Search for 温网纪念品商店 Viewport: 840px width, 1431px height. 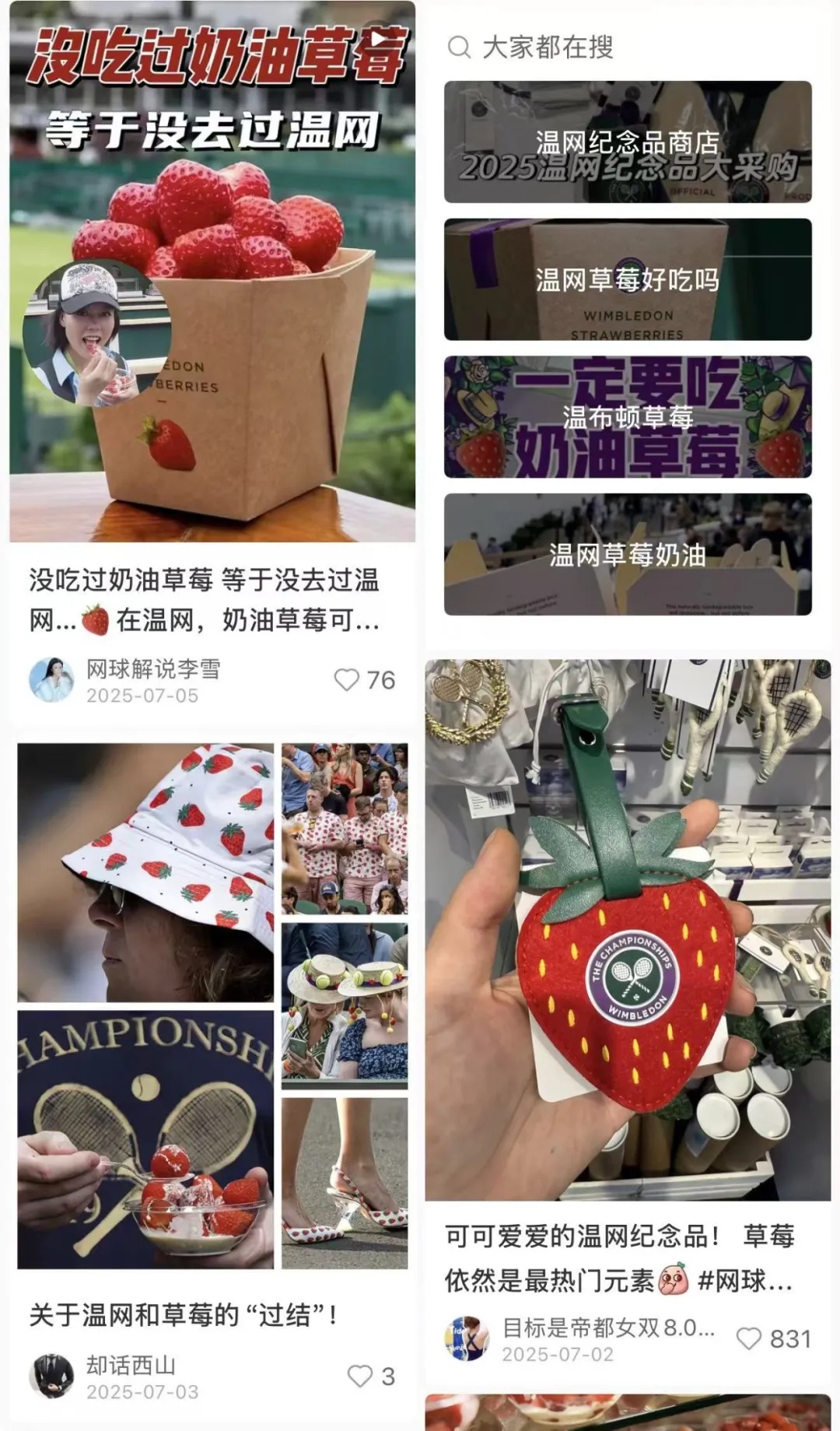[x=628, y=142]
